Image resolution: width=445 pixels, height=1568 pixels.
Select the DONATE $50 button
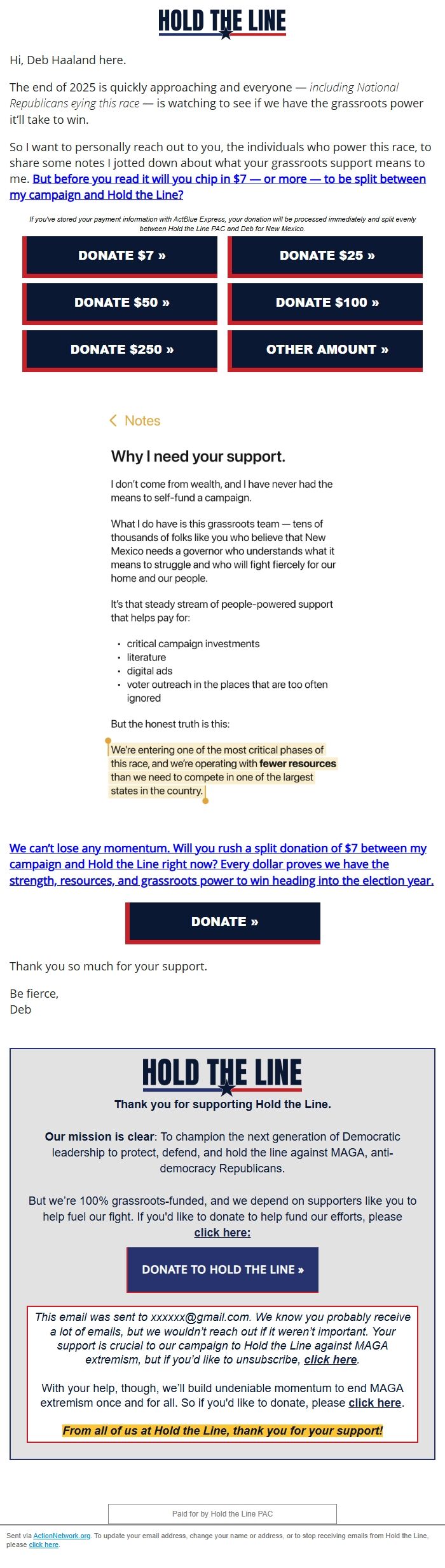pyautogui.click(x=120, y=304)
